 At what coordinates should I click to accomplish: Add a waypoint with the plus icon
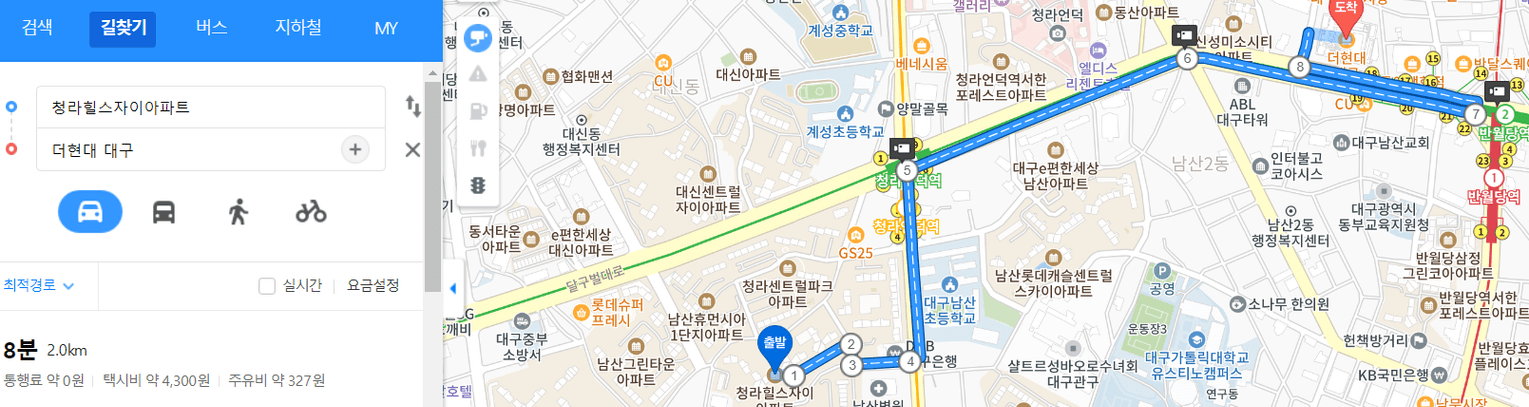point(355,150)
